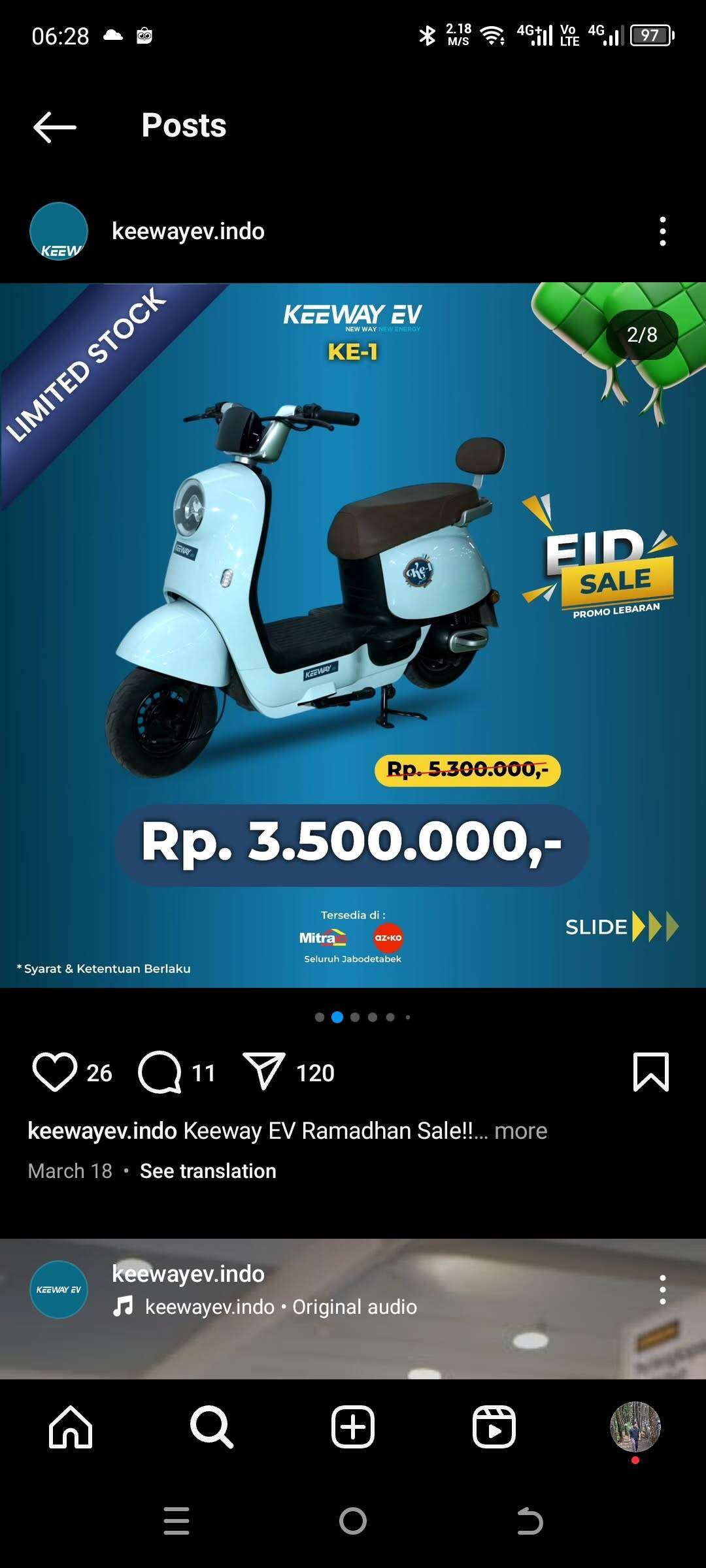Go to the Home feed tab
Screen dimensions: 706x1568
(71, 1427)
